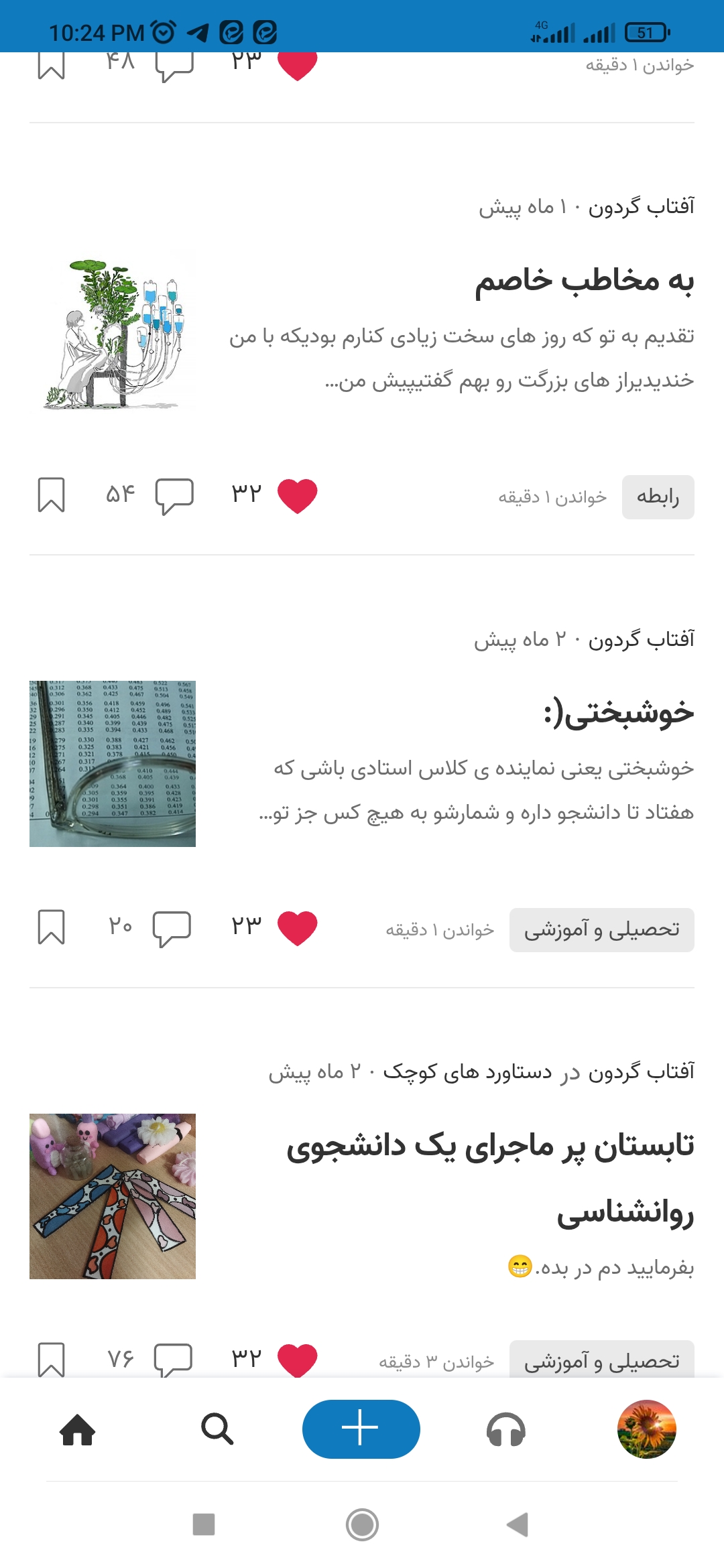Open the تحصیلی و آموزشی tag under خوشبختی
Viewport: 724px width, 1568px height.
click(601, 929)
